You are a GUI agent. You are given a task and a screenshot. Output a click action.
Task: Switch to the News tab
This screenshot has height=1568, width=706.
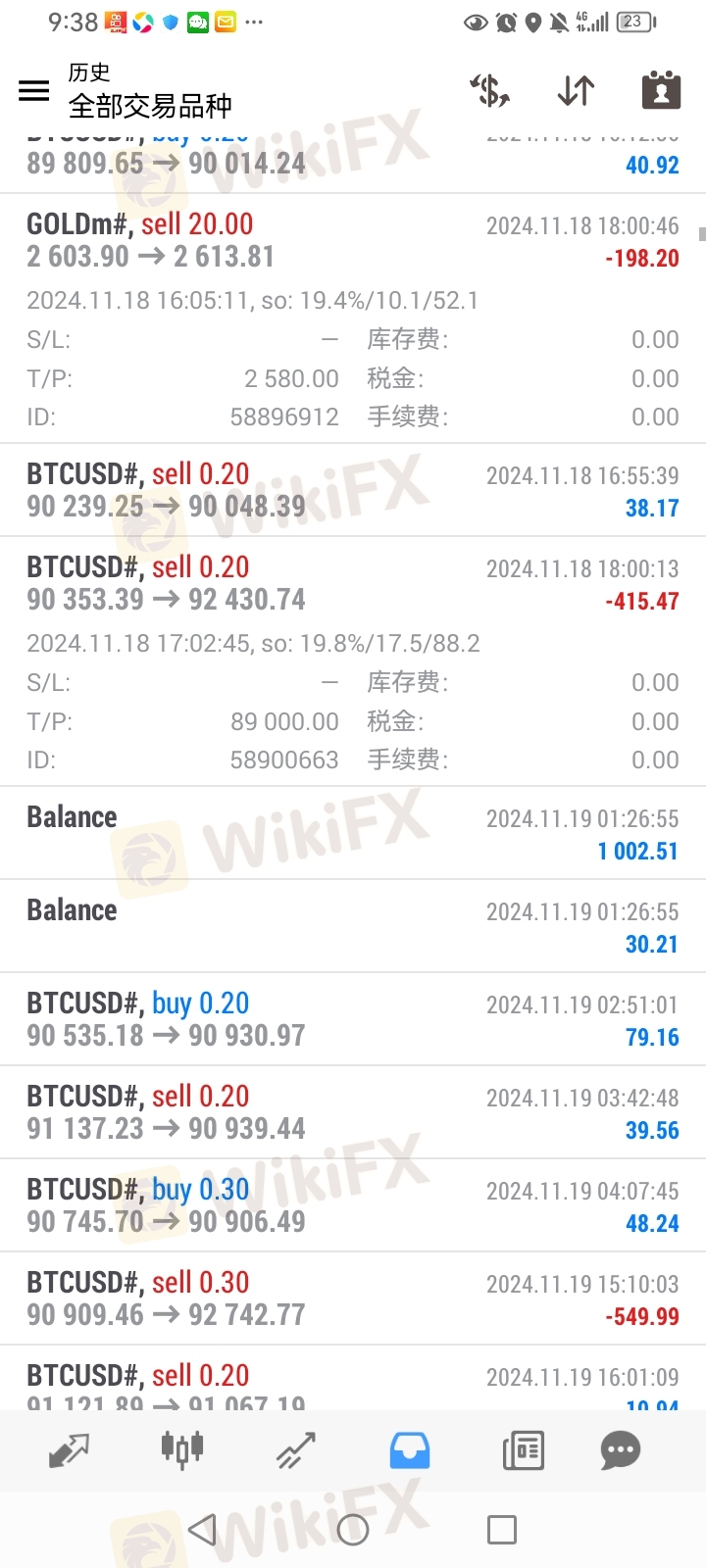(x=523, y=1450)
